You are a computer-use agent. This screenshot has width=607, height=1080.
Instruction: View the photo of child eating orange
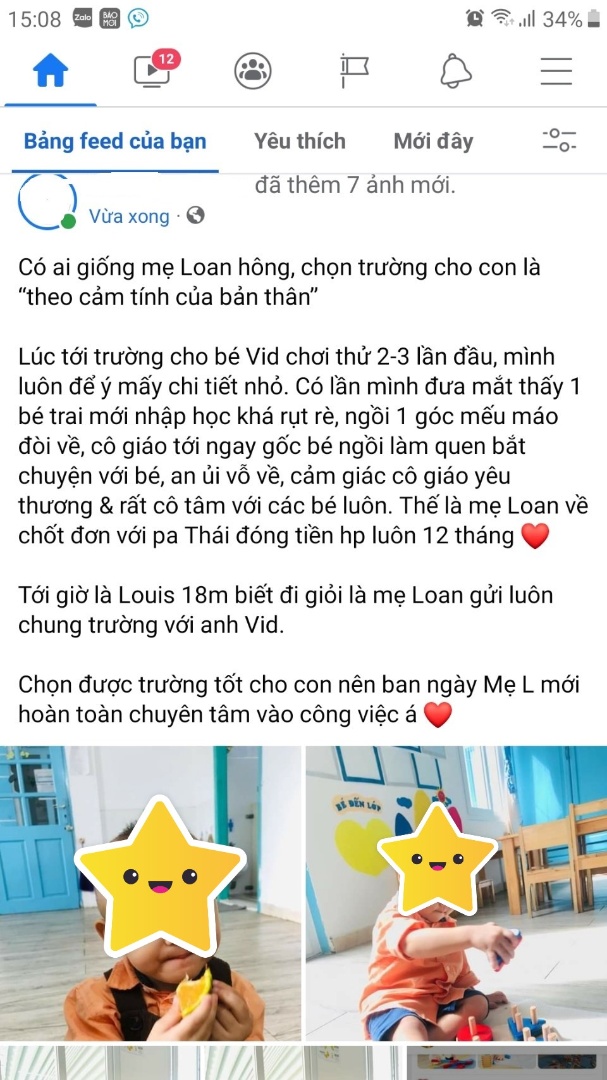tap(150, 893)
